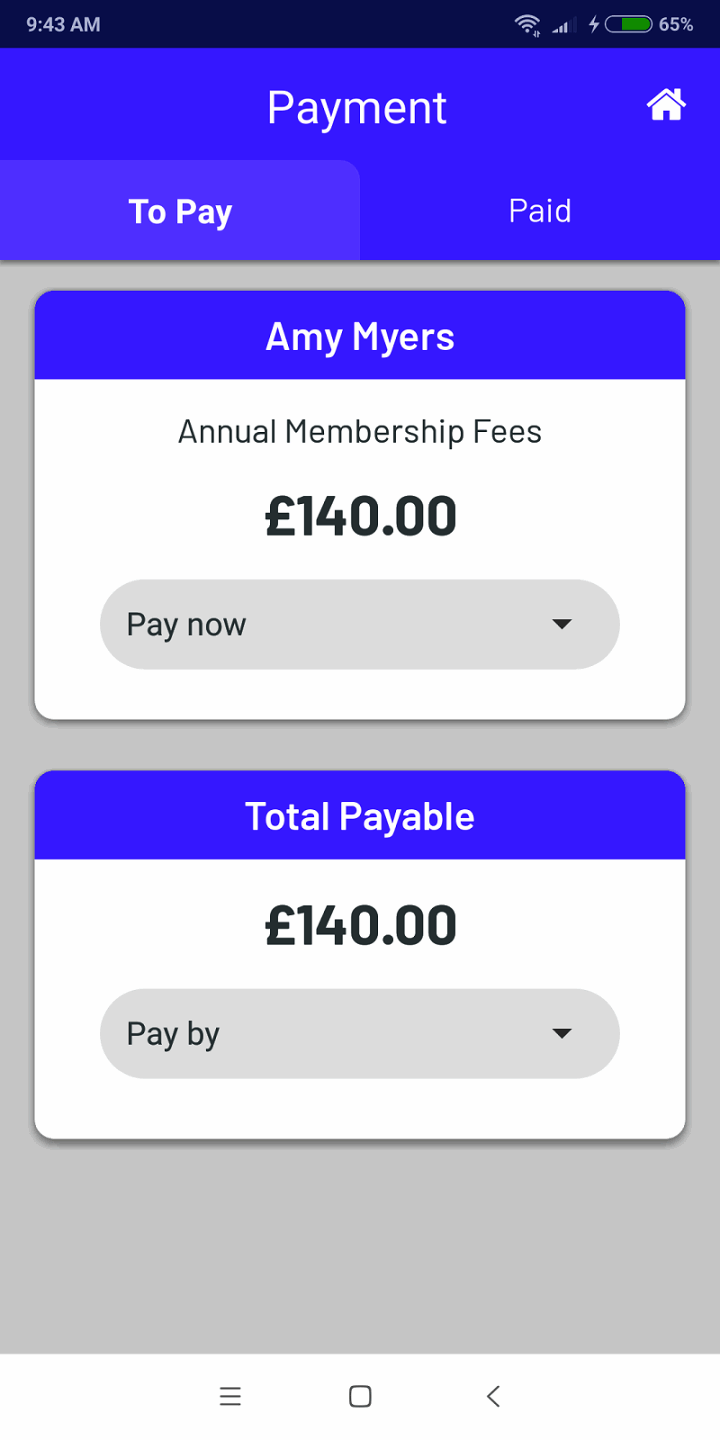Open the navigation menu icon at bottom
Screen dimensions: 720x1440
(x=231, y=1396)
